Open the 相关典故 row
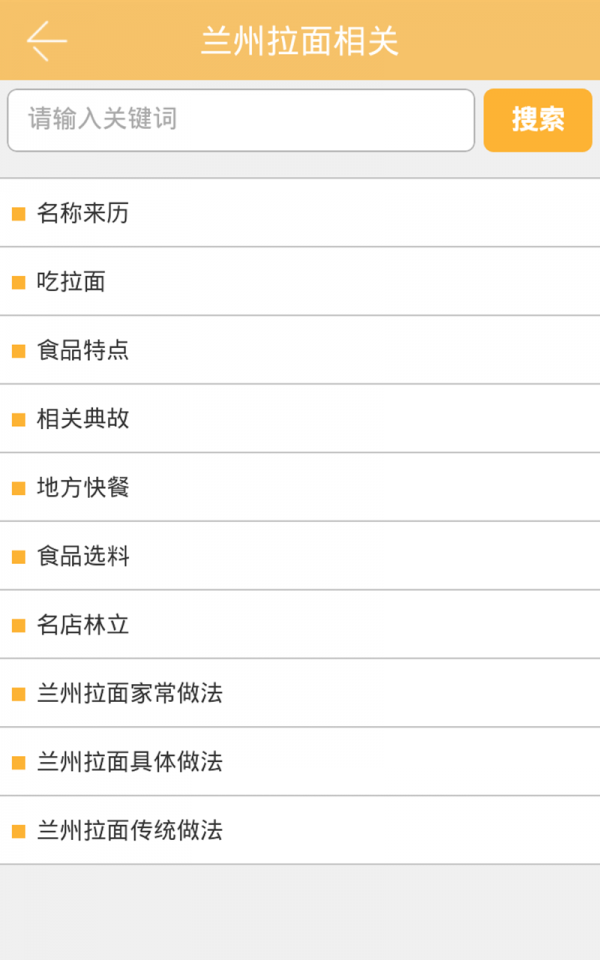The height and width of the screenshot is (960, 600). point(300,419)
